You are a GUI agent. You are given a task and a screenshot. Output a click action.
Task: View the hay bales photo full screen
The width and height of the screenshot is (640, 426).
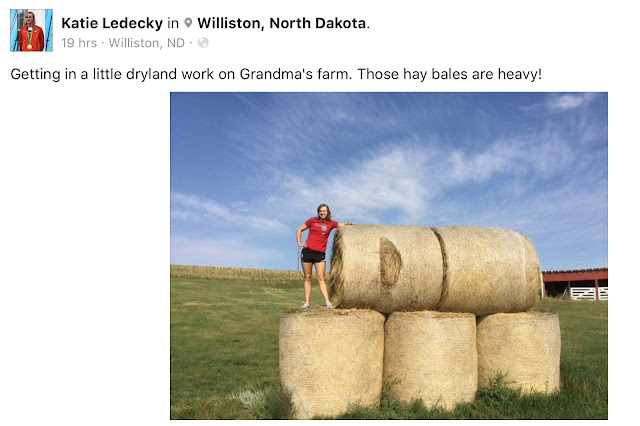coord(388,255)
